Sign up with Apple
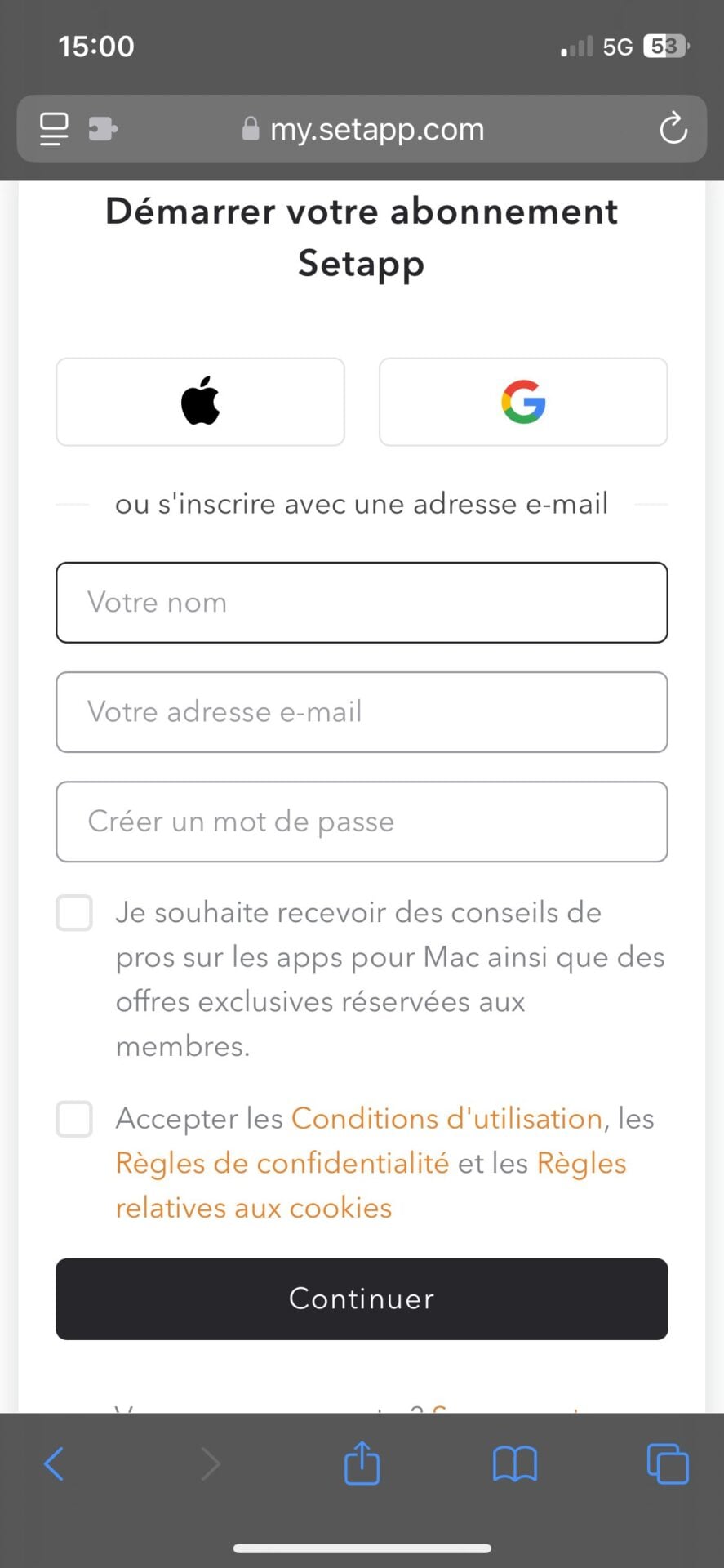This screenshot has width=724, height=1568. tap(200, 402)
